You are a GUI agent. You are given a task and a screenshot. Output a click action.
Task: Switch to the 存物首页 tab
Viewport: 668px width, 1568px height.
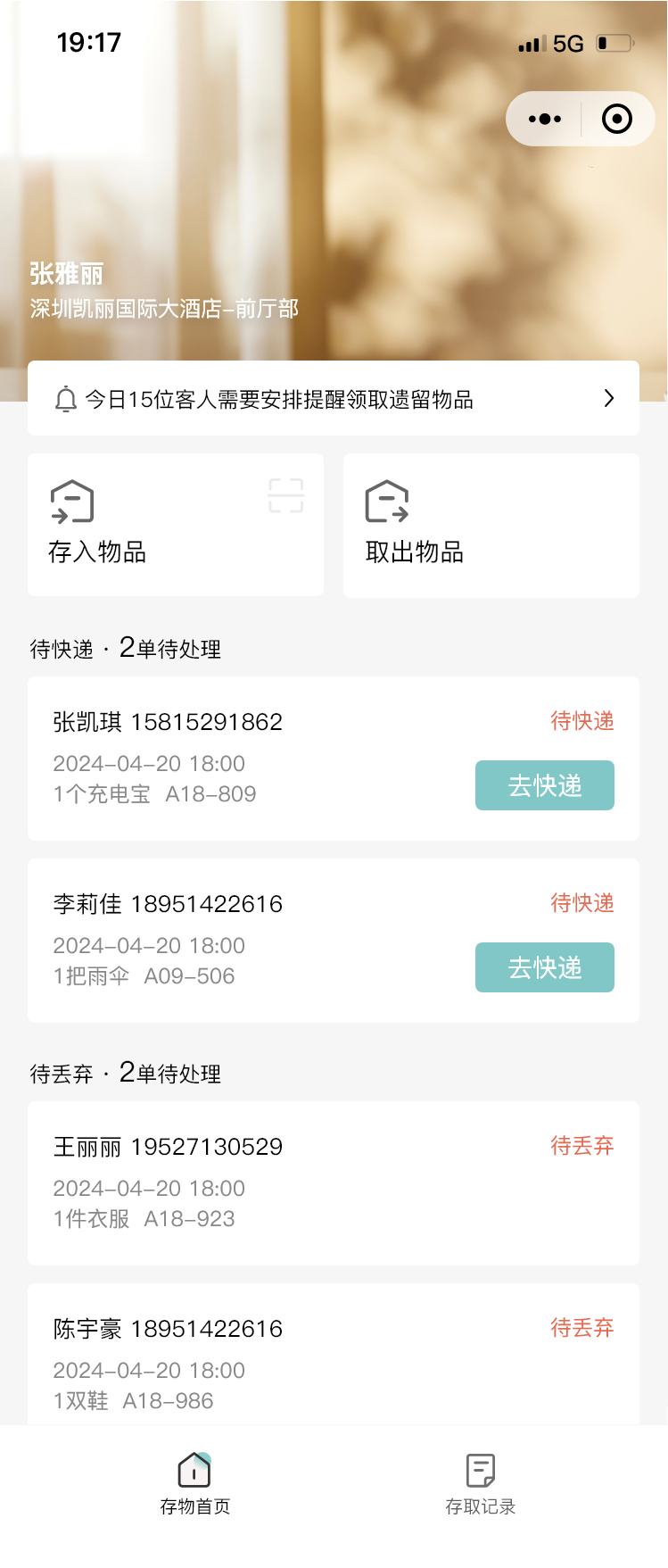click(x=194, y=1483)
